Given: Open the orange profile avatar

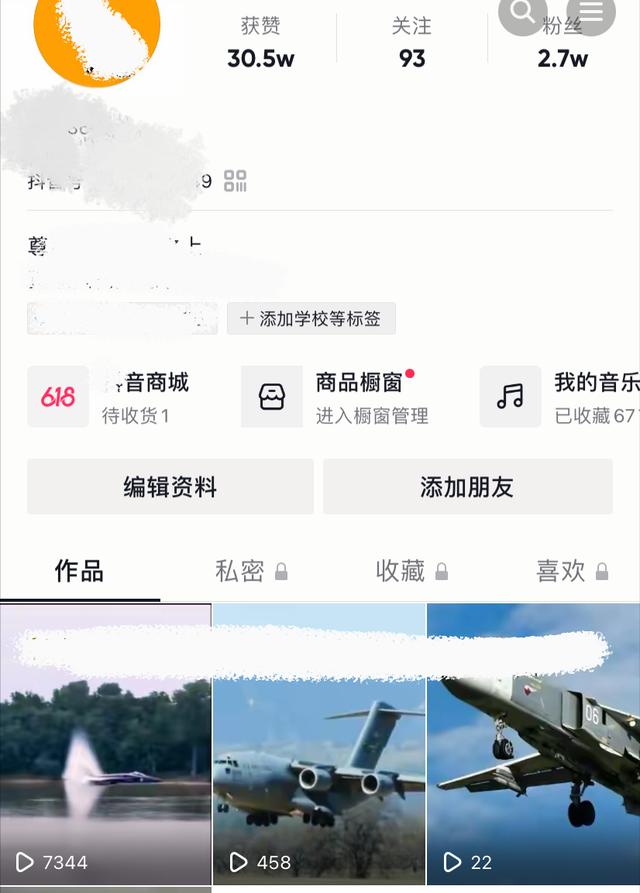Looking at the screenshot, I should pyautogui.click(x=97, y=35).
